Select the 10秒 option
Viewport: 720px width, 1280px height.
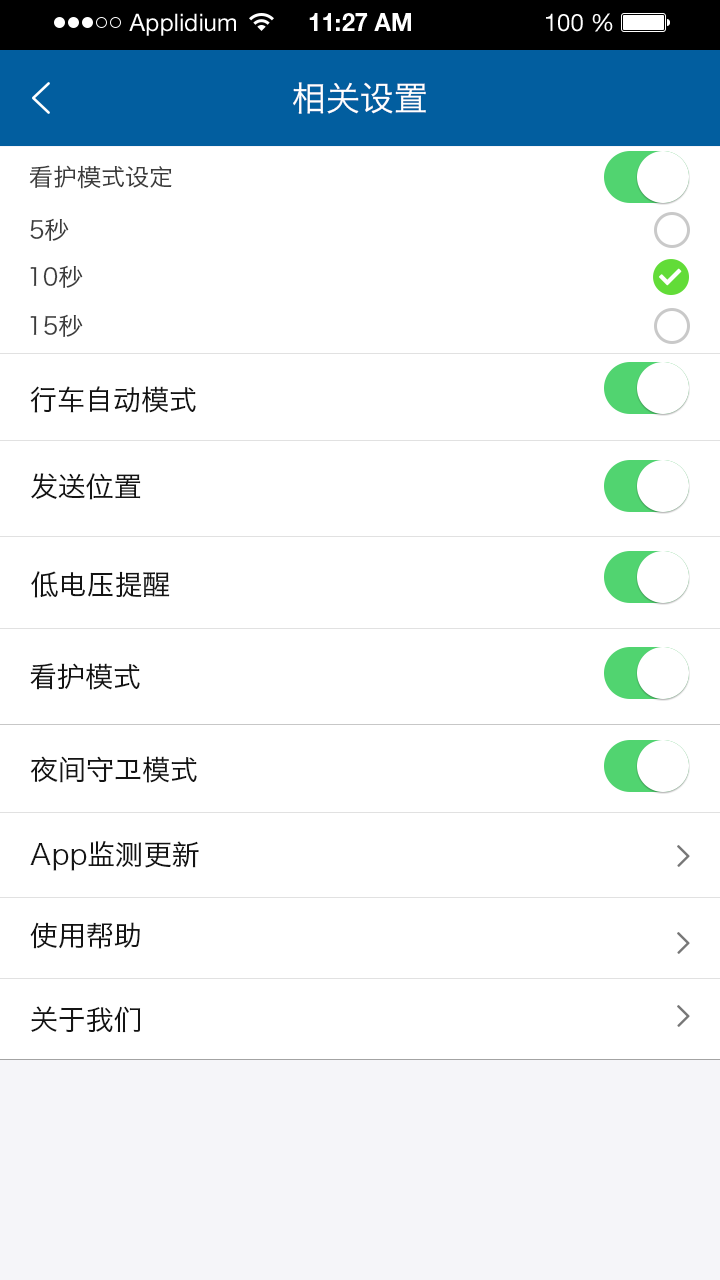pos(671,277)
